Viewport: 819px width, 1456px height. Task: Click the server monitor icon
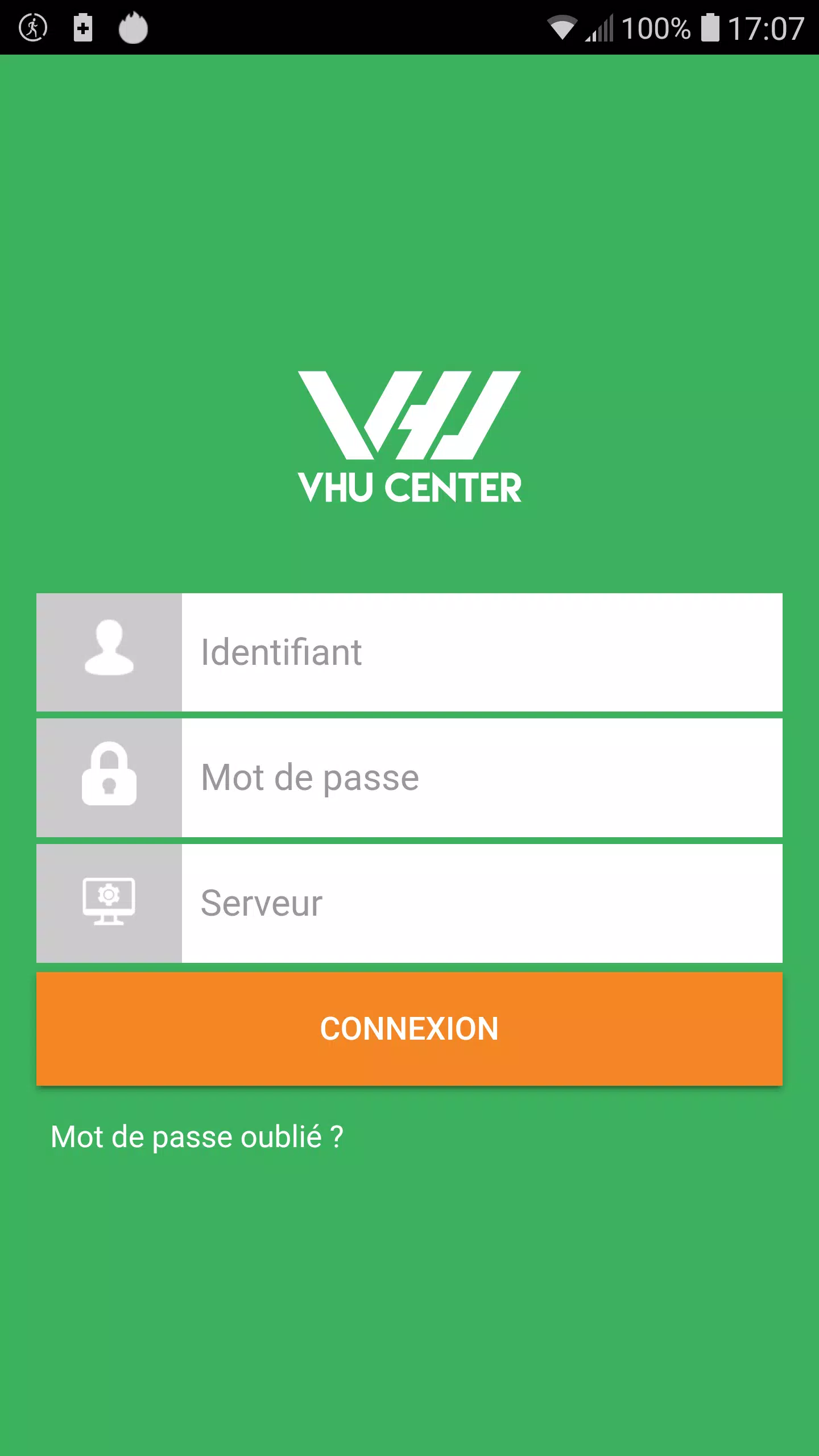pyautogui.click(x=109, y=903)
